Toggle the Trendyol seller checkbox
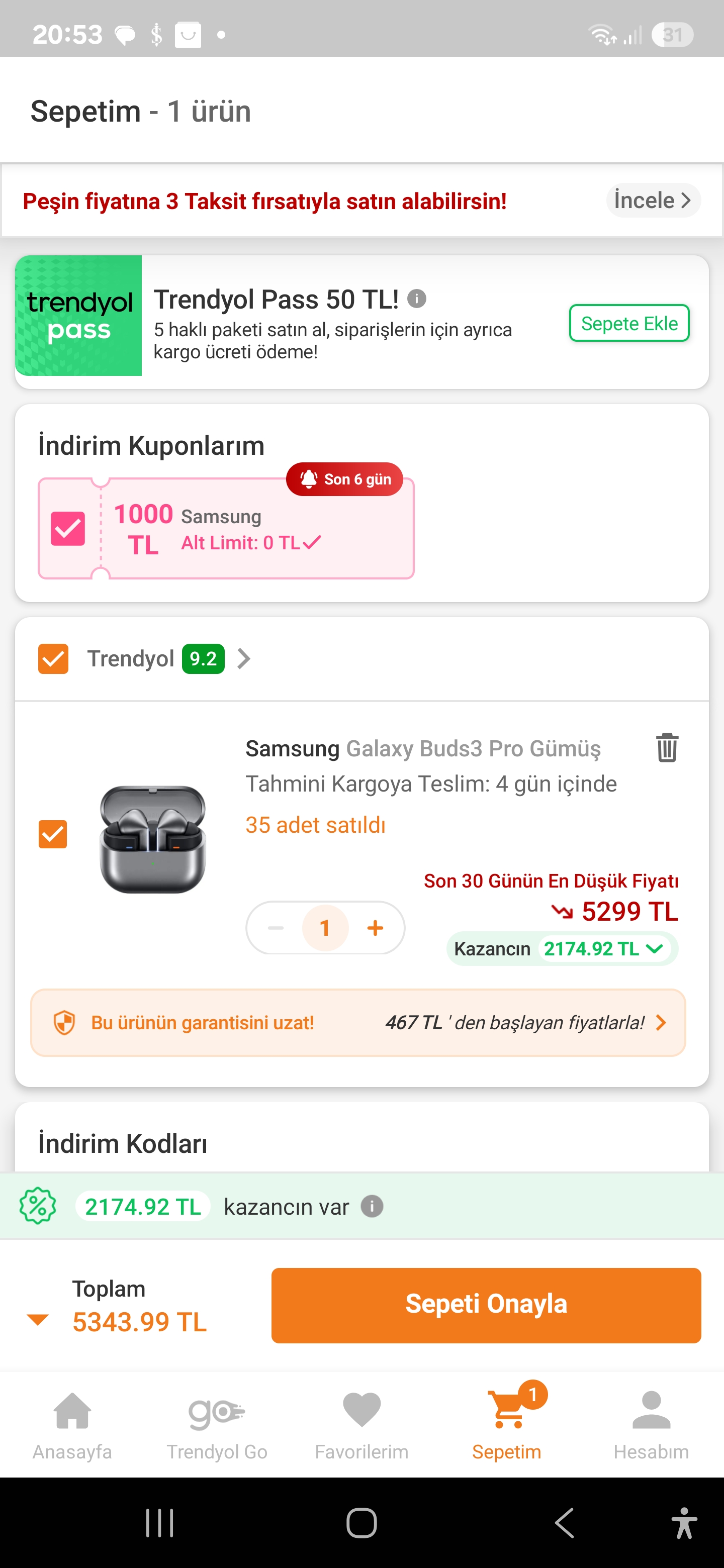 click(x=53, y=658)
